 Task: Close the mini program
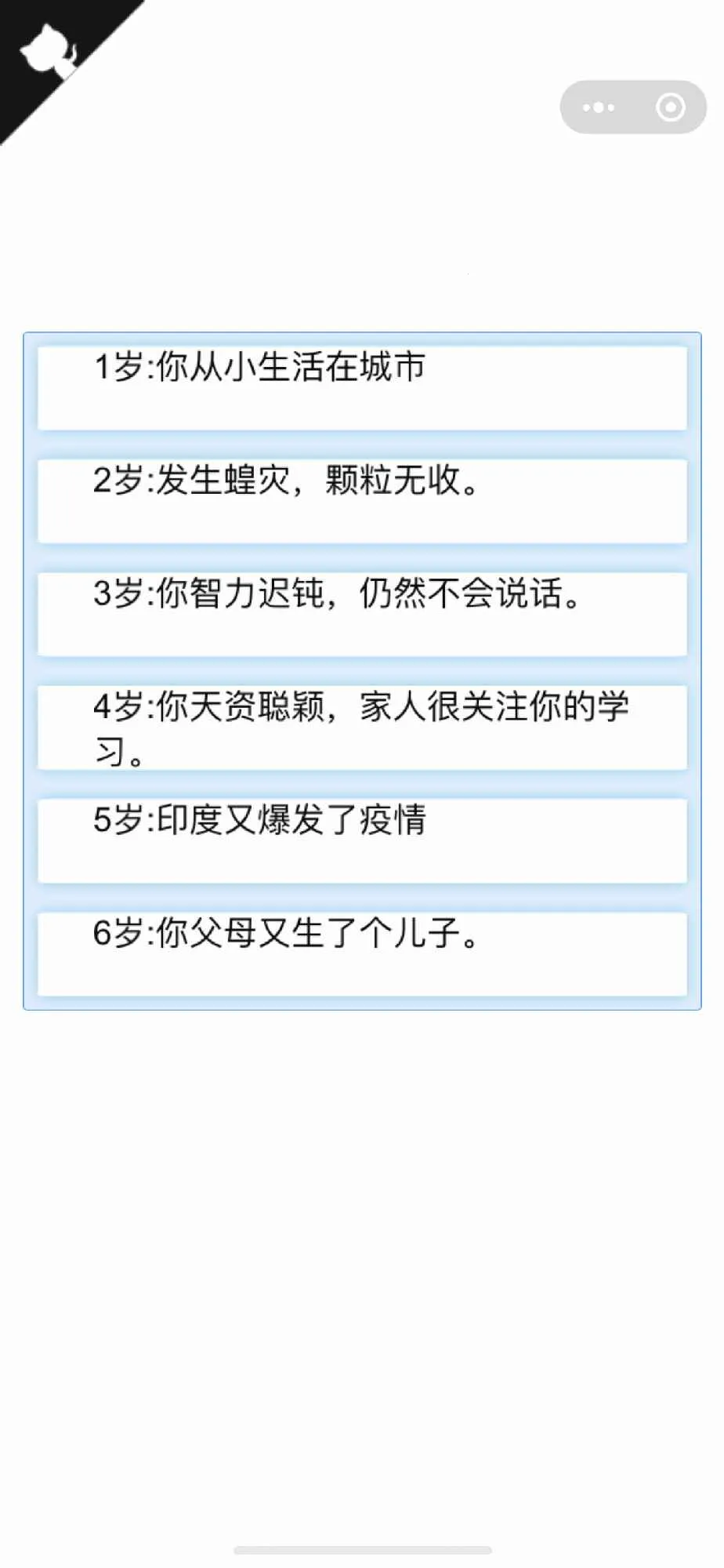(670, 107)
